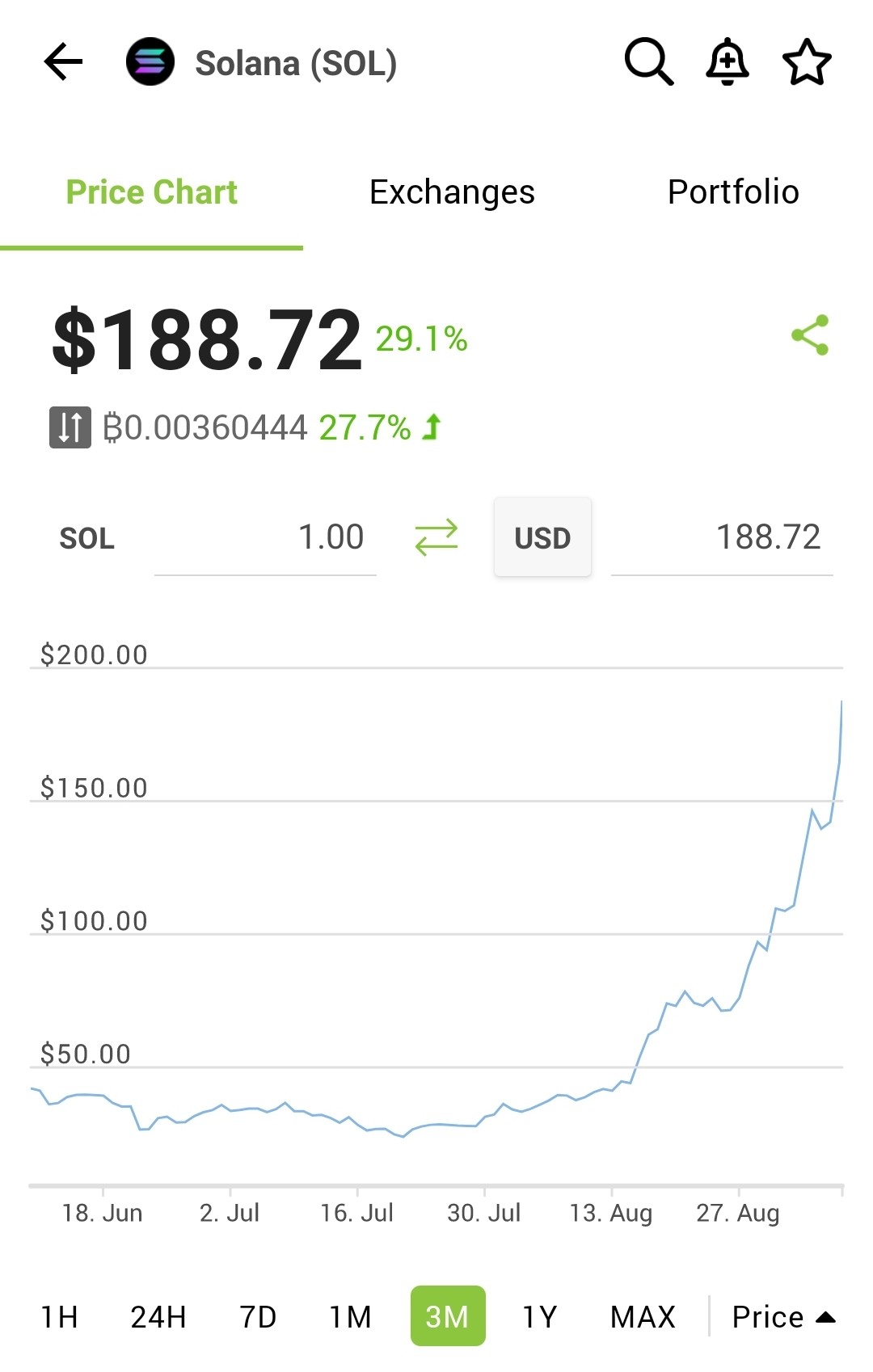This screenshot has height=1372, width=873.
Task: Edit the USD amount field
Action: tap(722, 537)
